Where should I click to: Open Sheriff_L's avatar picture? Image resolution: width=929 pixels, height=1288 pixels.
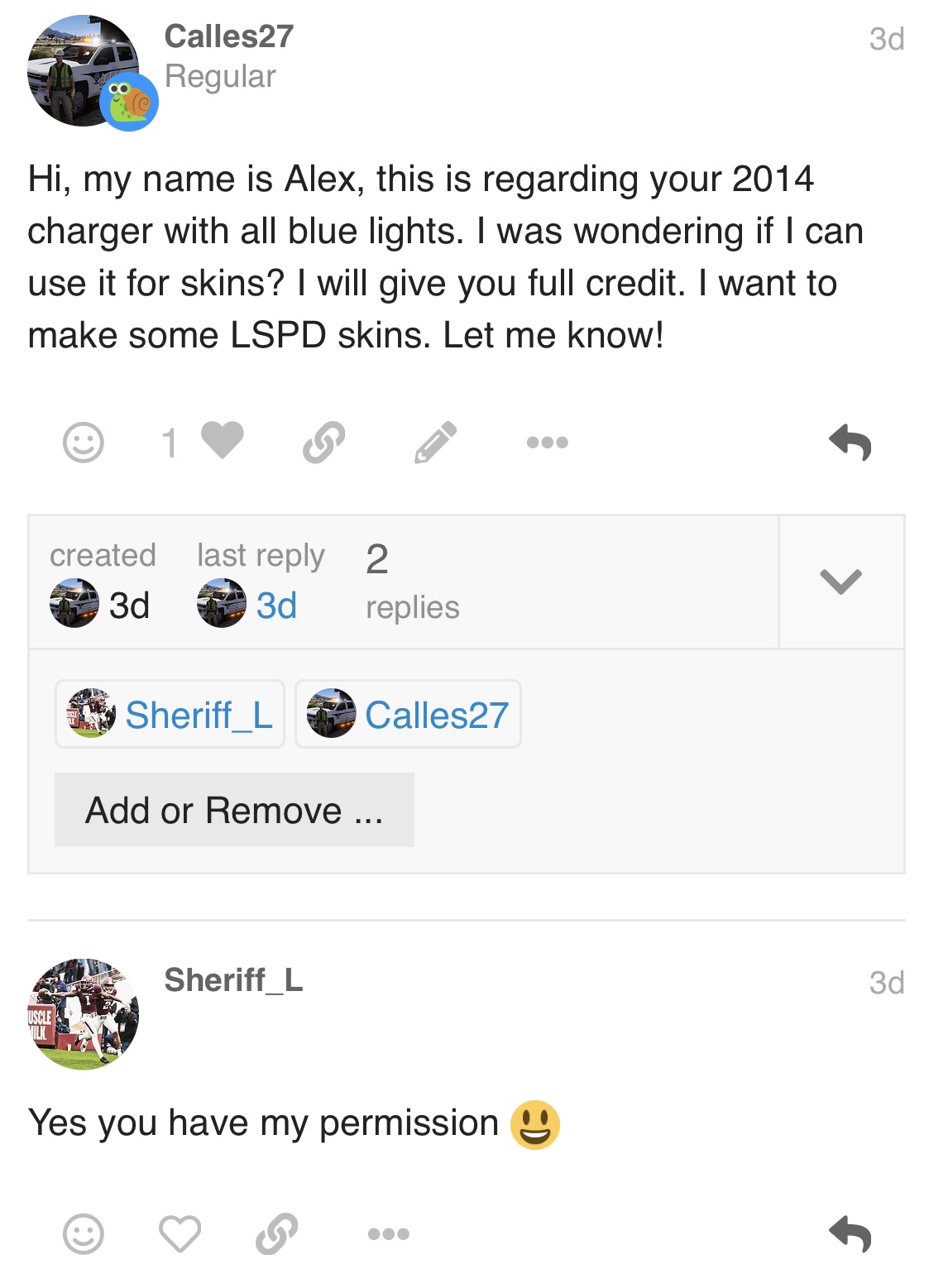click(84, 1014)
